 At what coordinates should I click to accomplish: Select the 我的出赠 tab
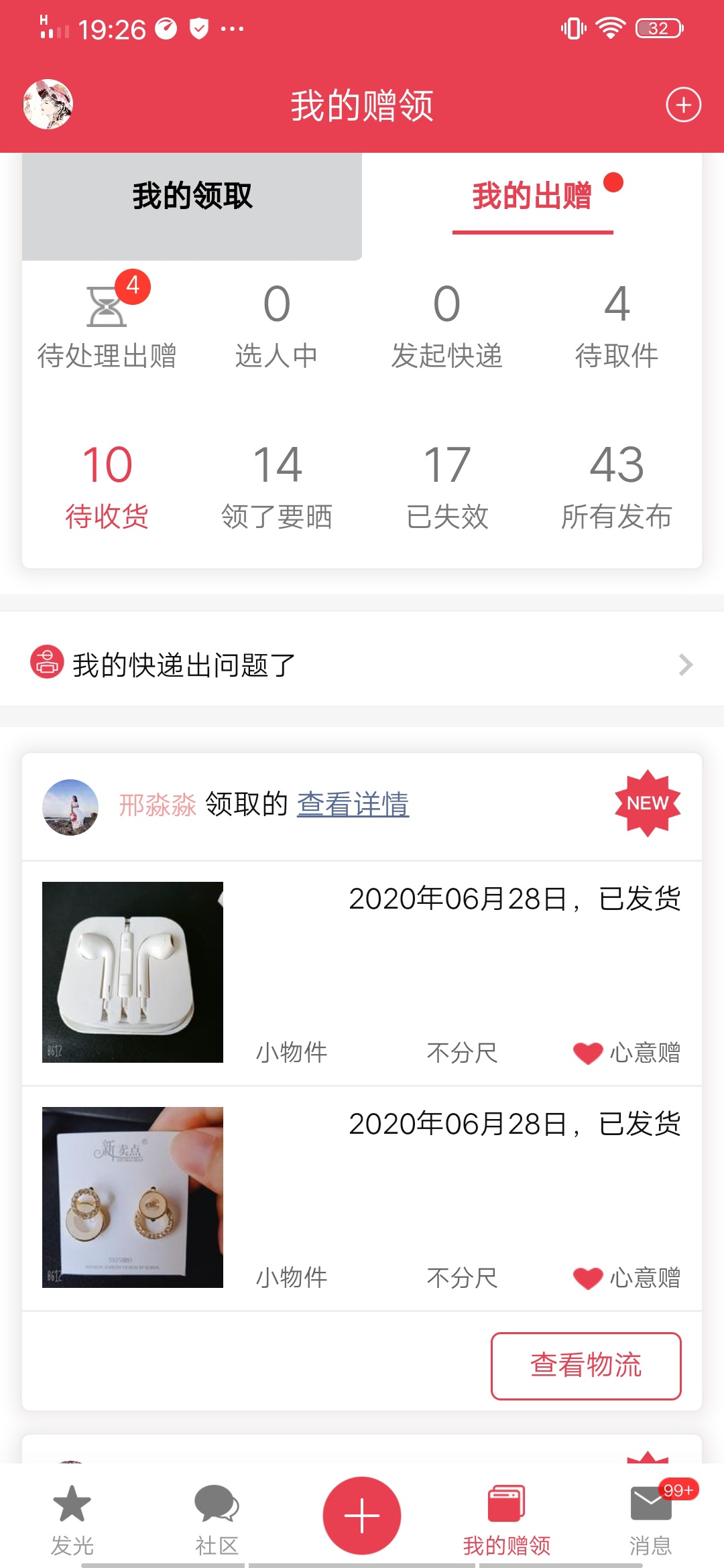(x=532, y=196)
